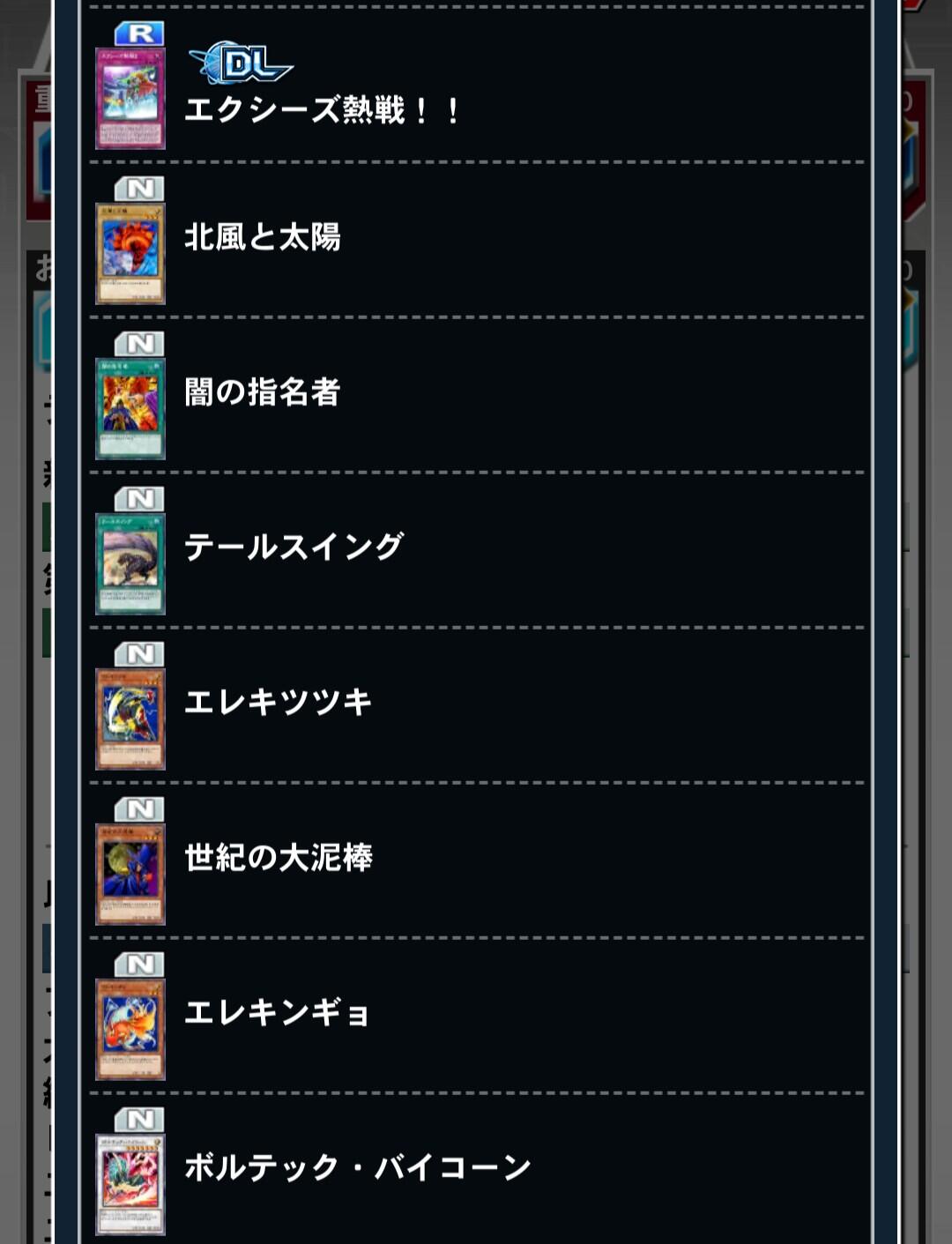952x1244 pixels.
Task: Tap the エレキツツキ card entry
Action: 476,704
